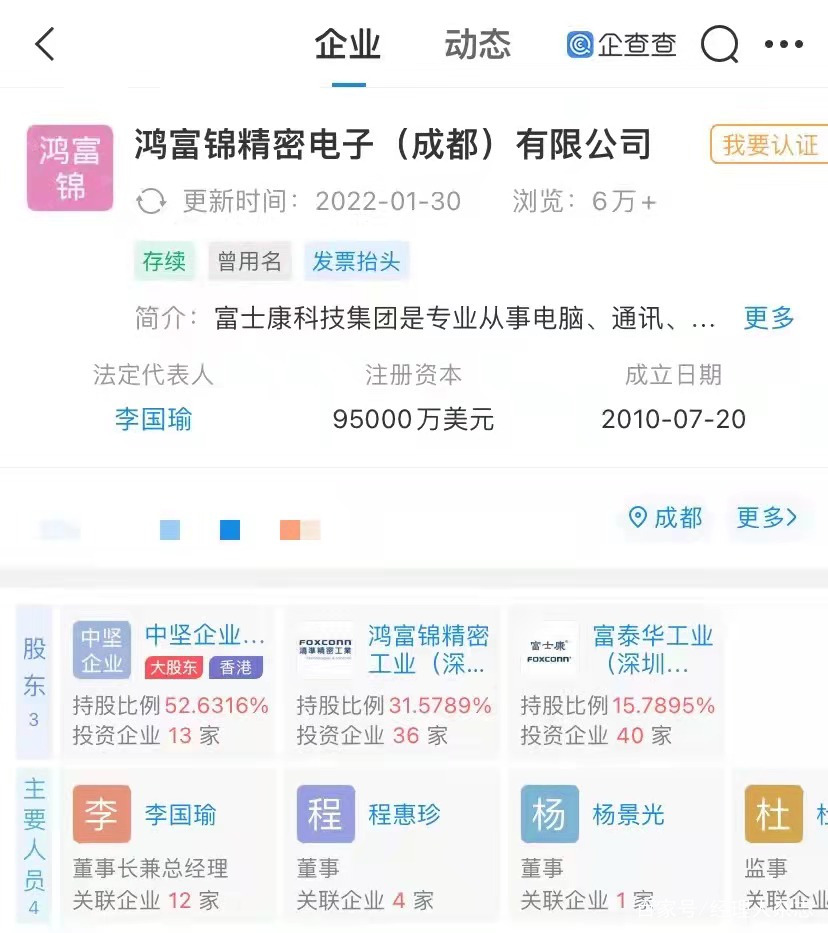Click the 中坚企业 shareholder logo
The image size is (828, 933).
pos(101,648)
